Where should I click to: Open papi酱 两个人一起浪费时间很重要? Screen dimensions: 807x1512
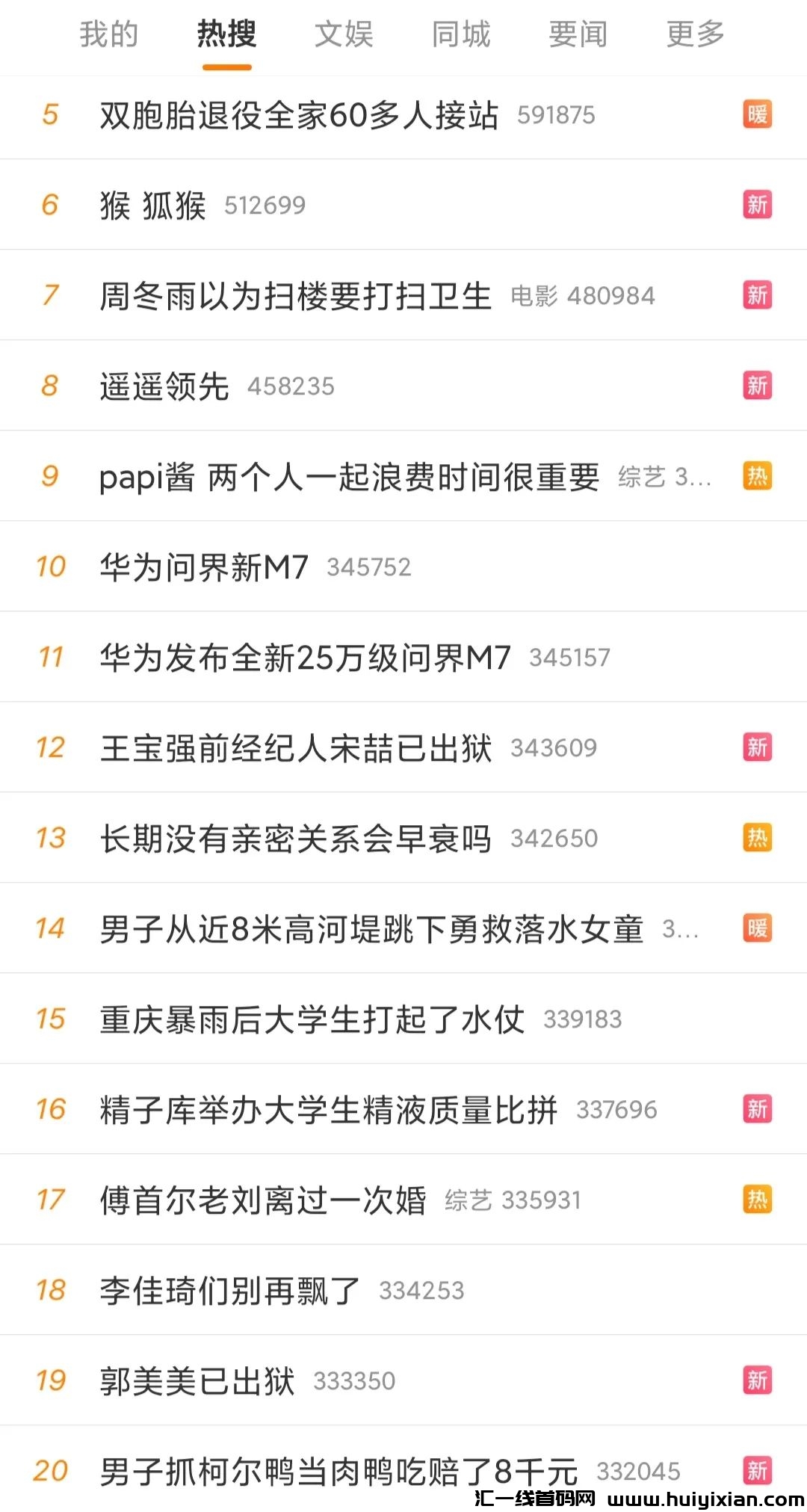[349, 477]
